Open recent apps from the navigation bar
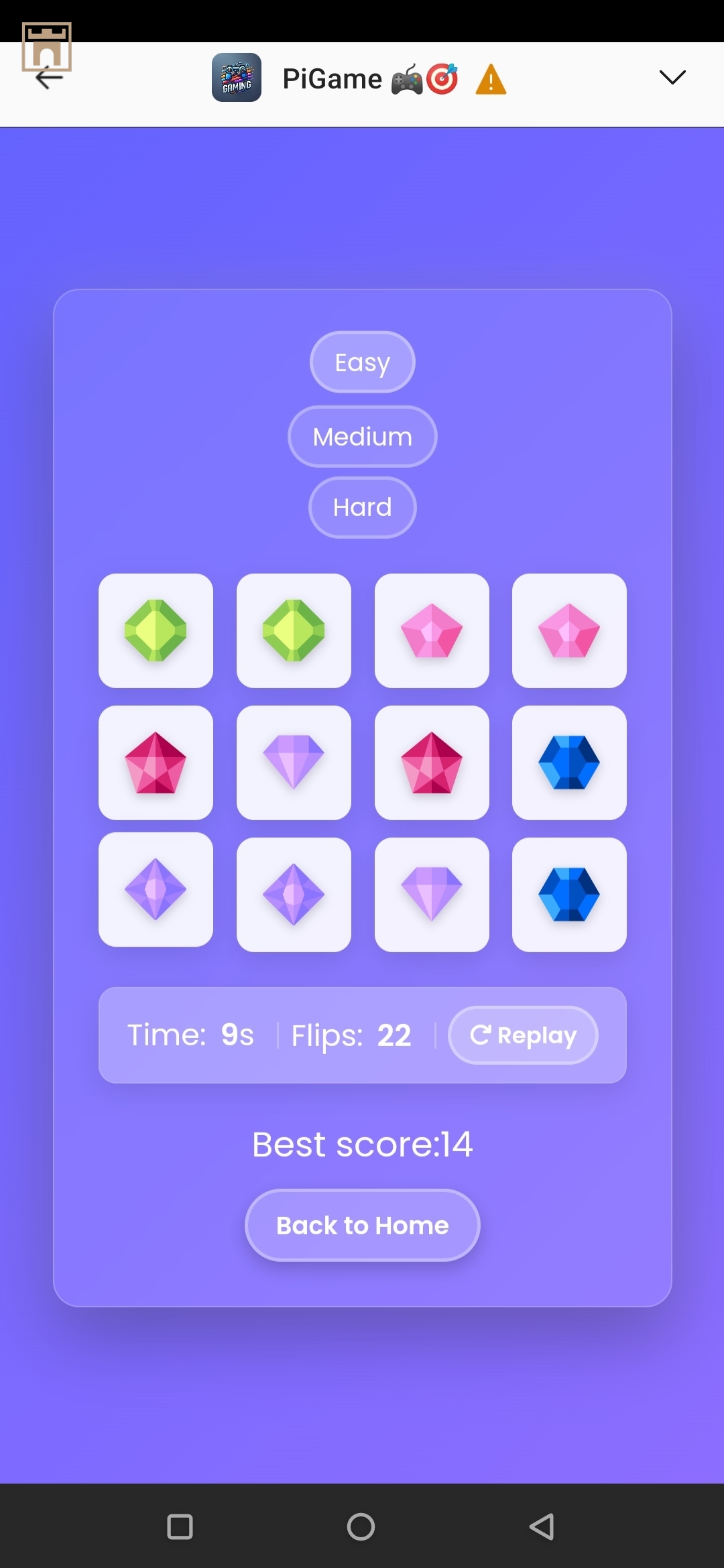Viewport: 724px width, 1568px height. point(180,1527)
